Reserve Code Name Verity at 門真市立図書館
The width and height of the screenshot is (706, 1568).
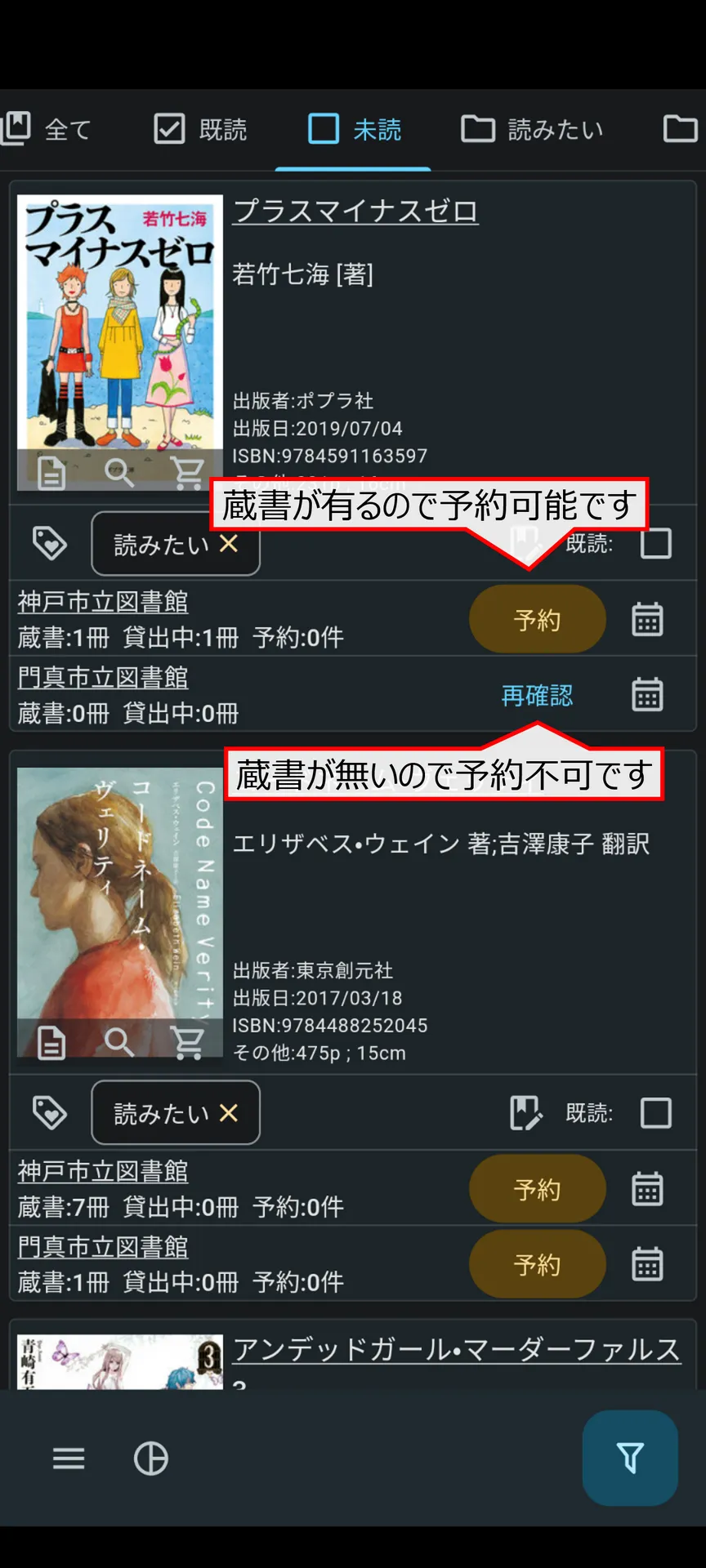[538, 1264]
